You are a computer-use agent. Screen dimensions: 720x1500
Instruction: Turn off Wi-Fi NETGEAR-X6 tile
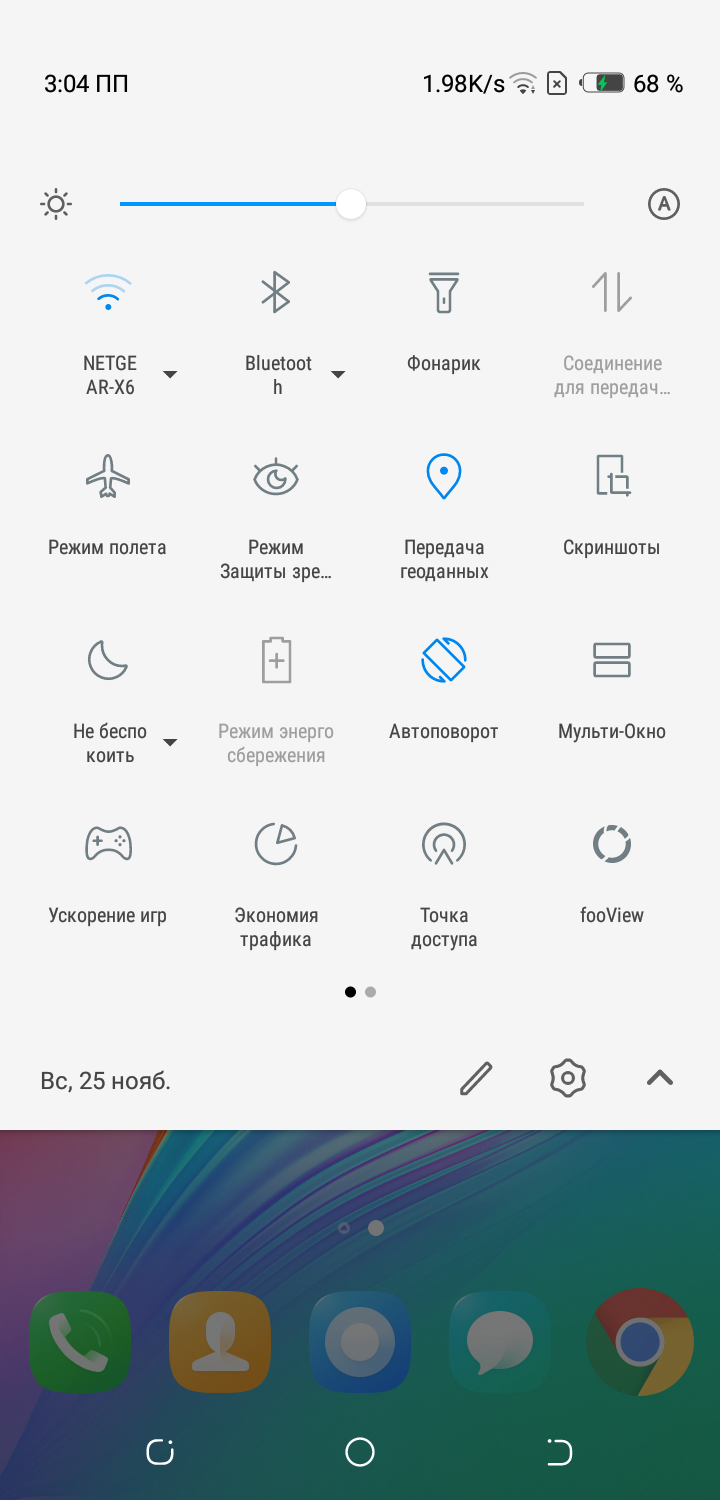tap(108, 293)
